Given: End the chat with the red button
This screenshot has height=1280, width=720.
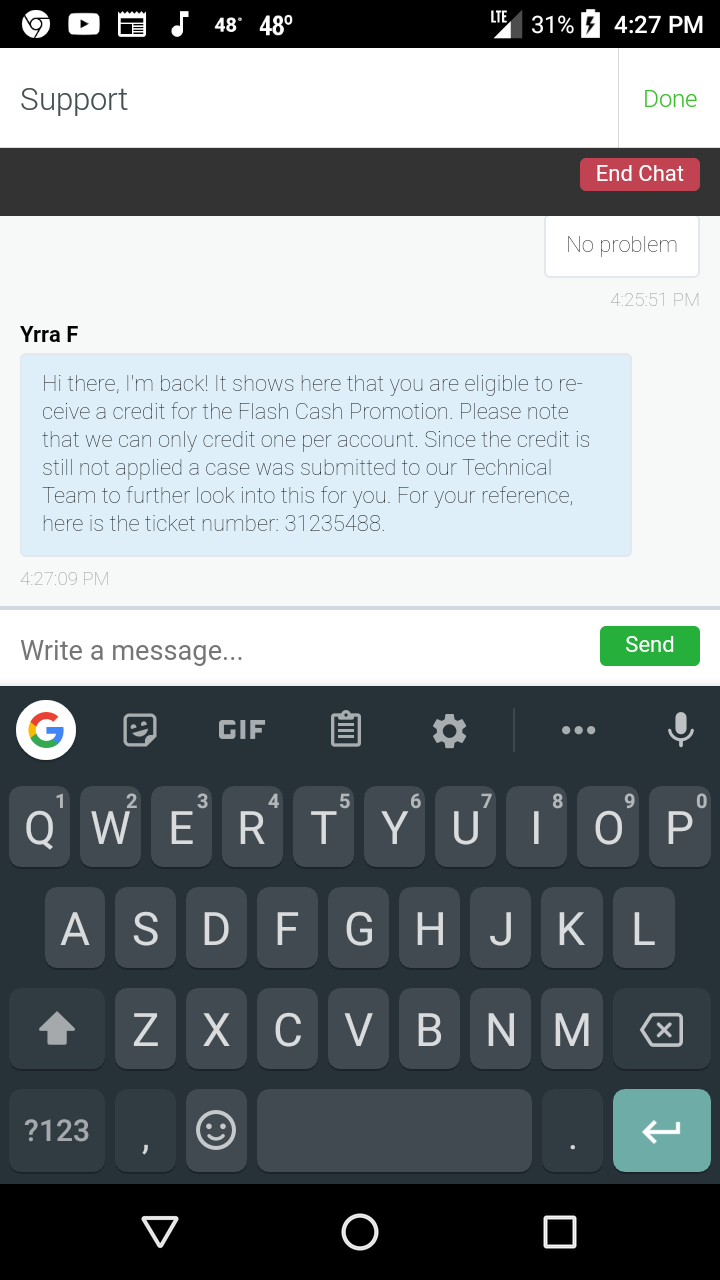Looking at the screenshot, I should click(639, 174).
